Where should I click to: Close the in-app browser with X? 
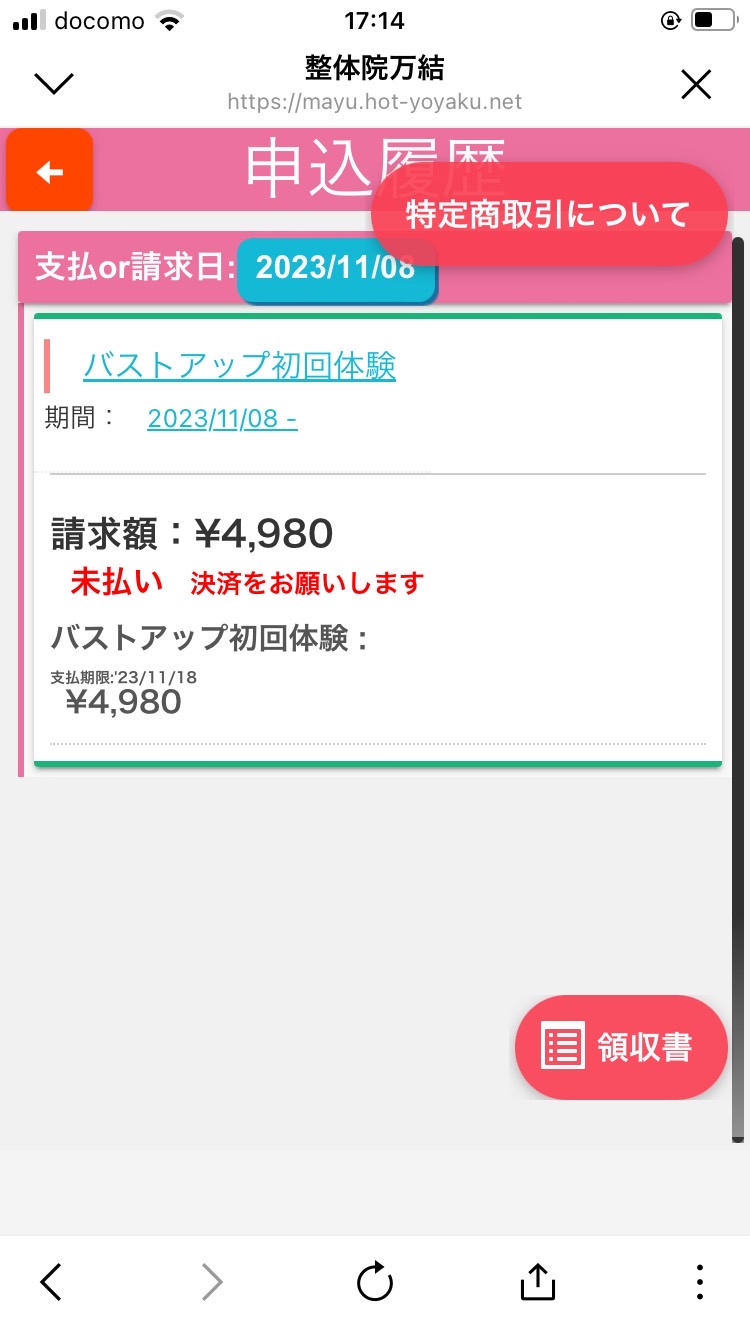pos(695,85)
